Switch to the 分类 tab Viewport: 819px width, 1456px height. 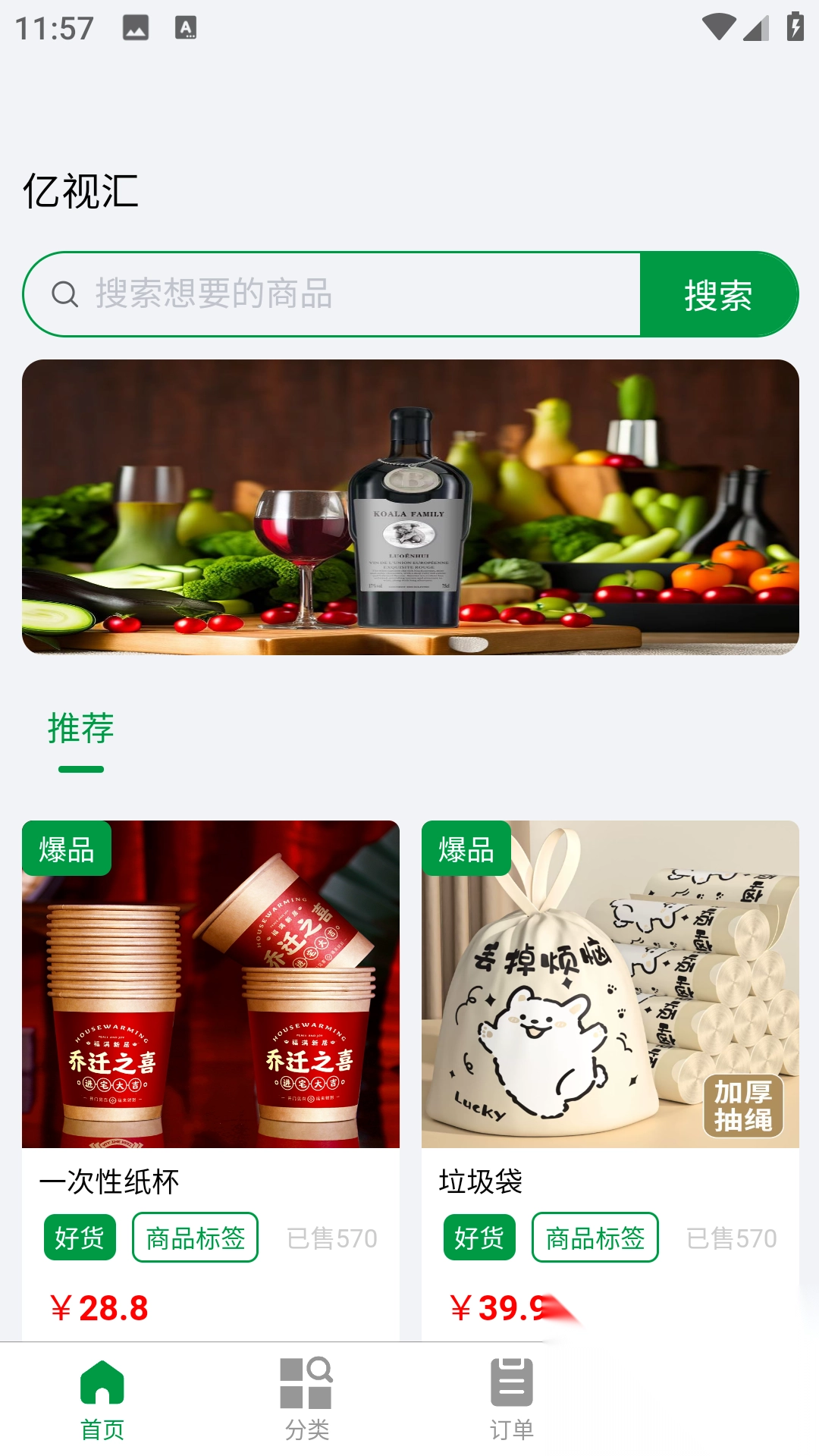tap(307, 1398)
